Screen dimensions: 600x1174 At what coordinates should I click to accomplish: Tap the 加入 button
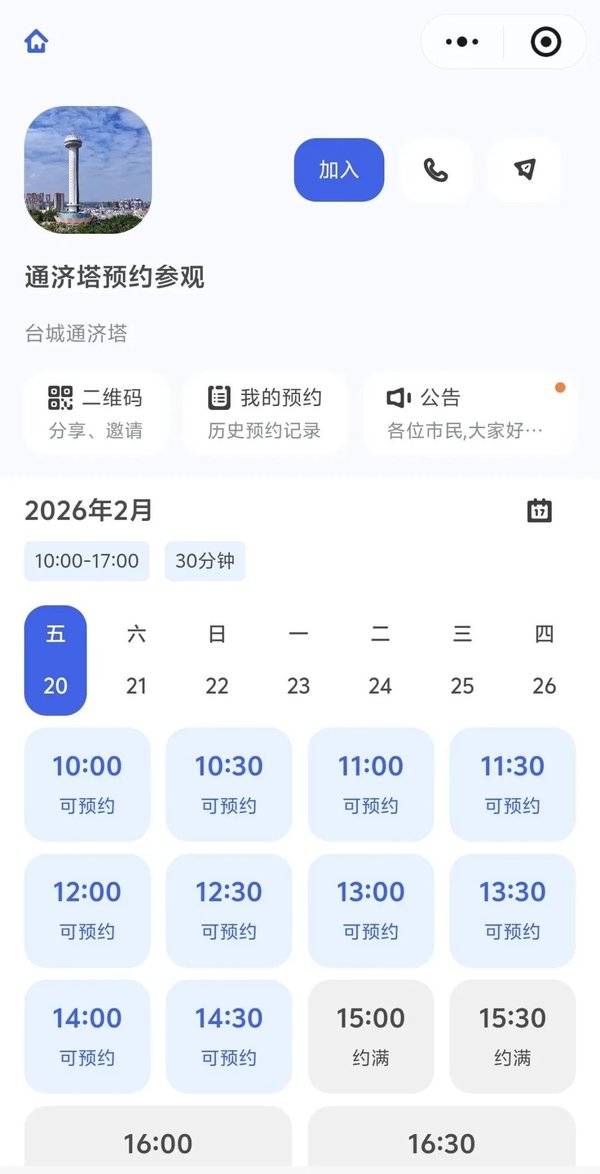coord(339,170)
